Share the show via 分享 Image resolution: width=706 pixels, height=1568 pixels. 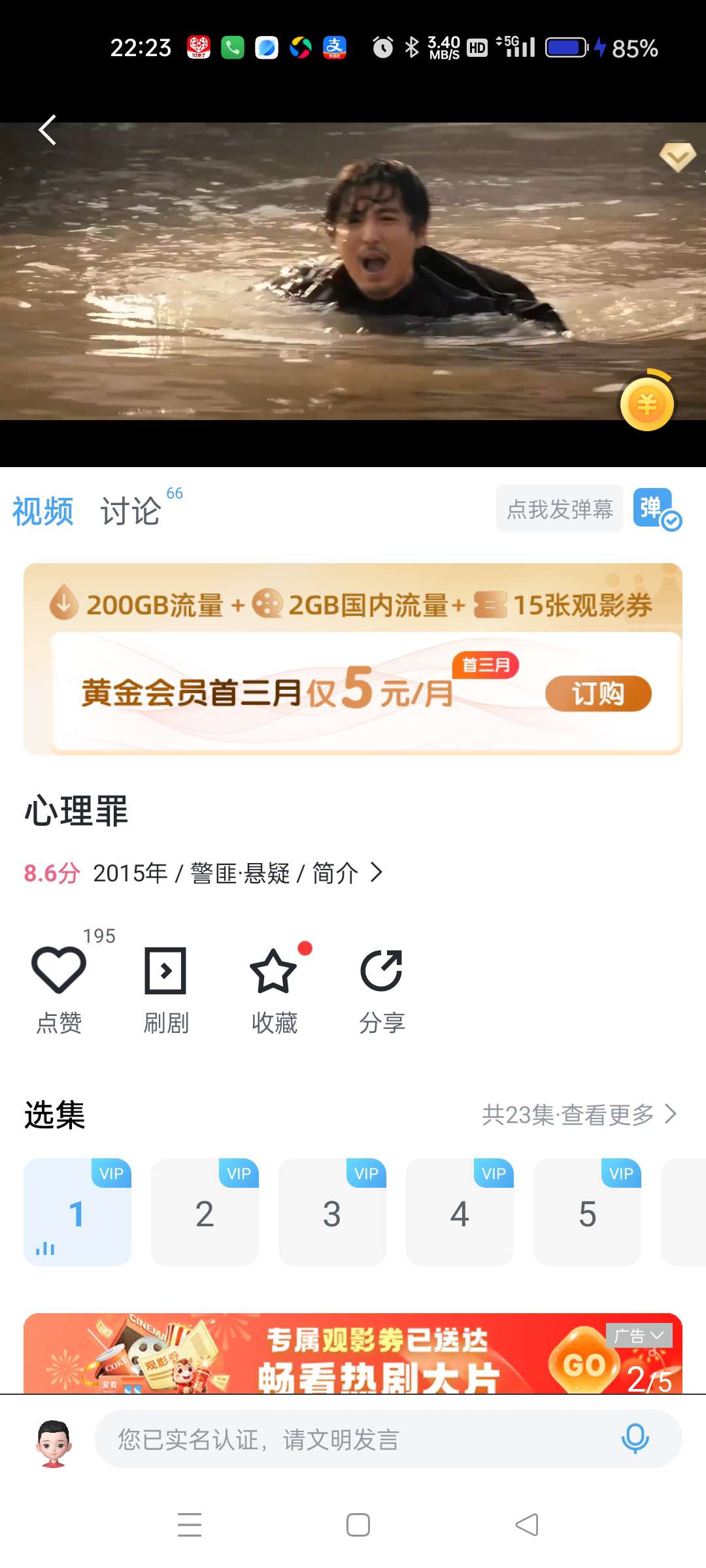[382, 972]
